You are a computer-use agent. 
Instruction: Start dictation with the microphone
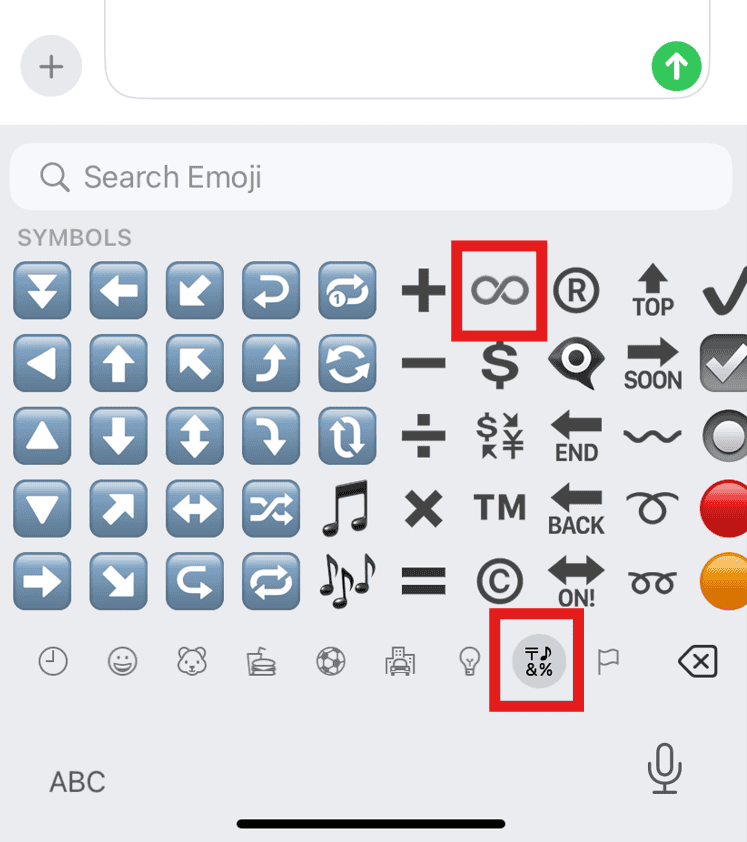click(664, 769)
